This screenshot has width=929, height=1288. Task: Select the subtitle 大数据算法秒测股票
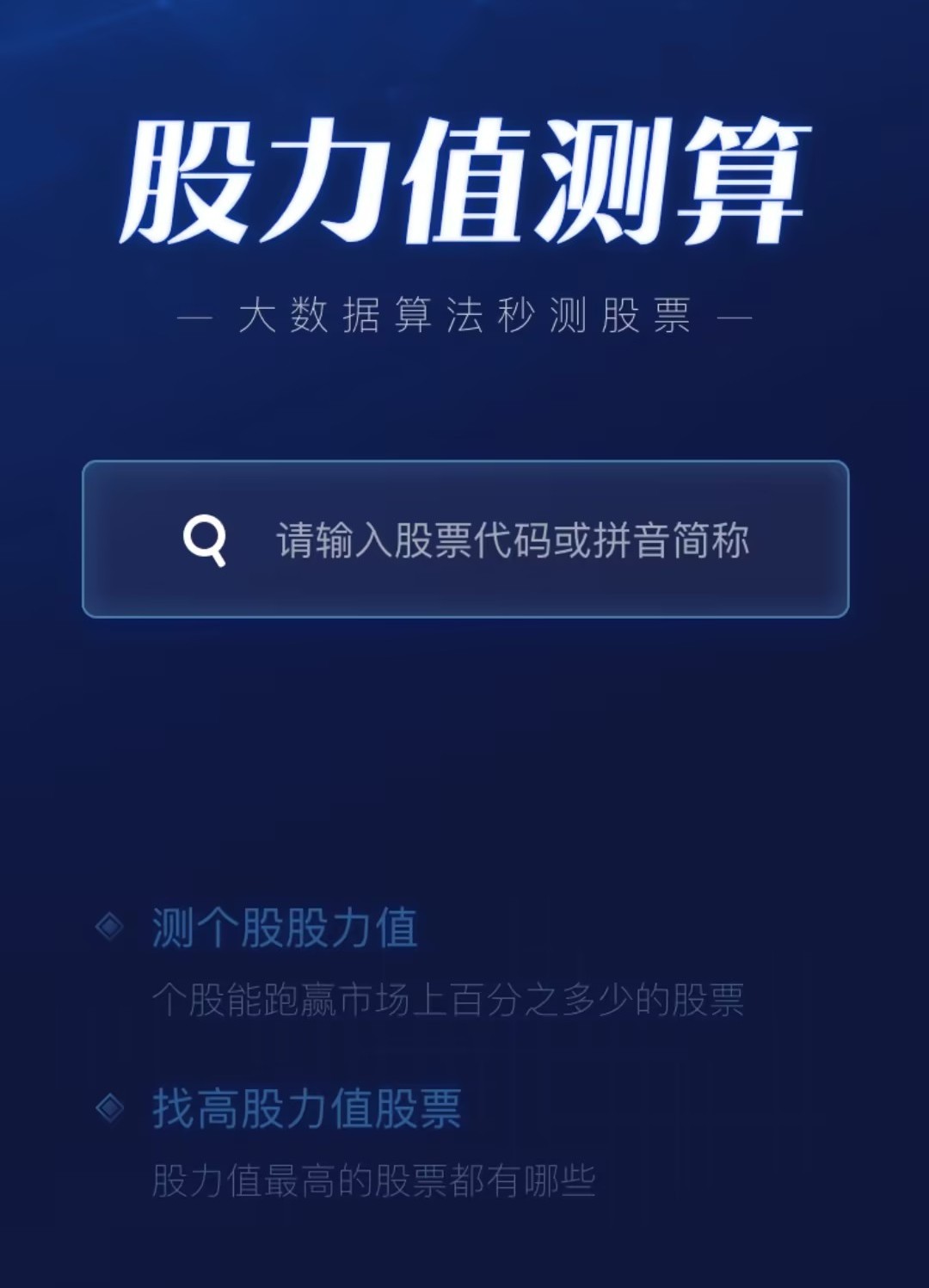[464, 315]
